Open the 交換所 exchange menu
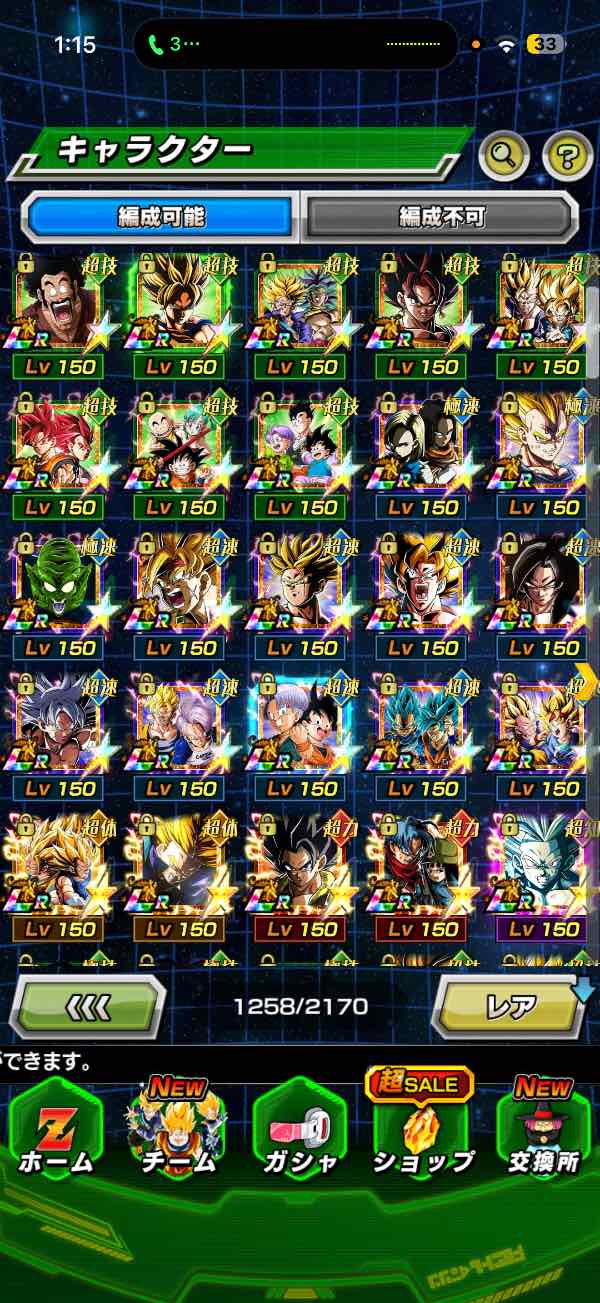600x1303 pixels. 543,1135
